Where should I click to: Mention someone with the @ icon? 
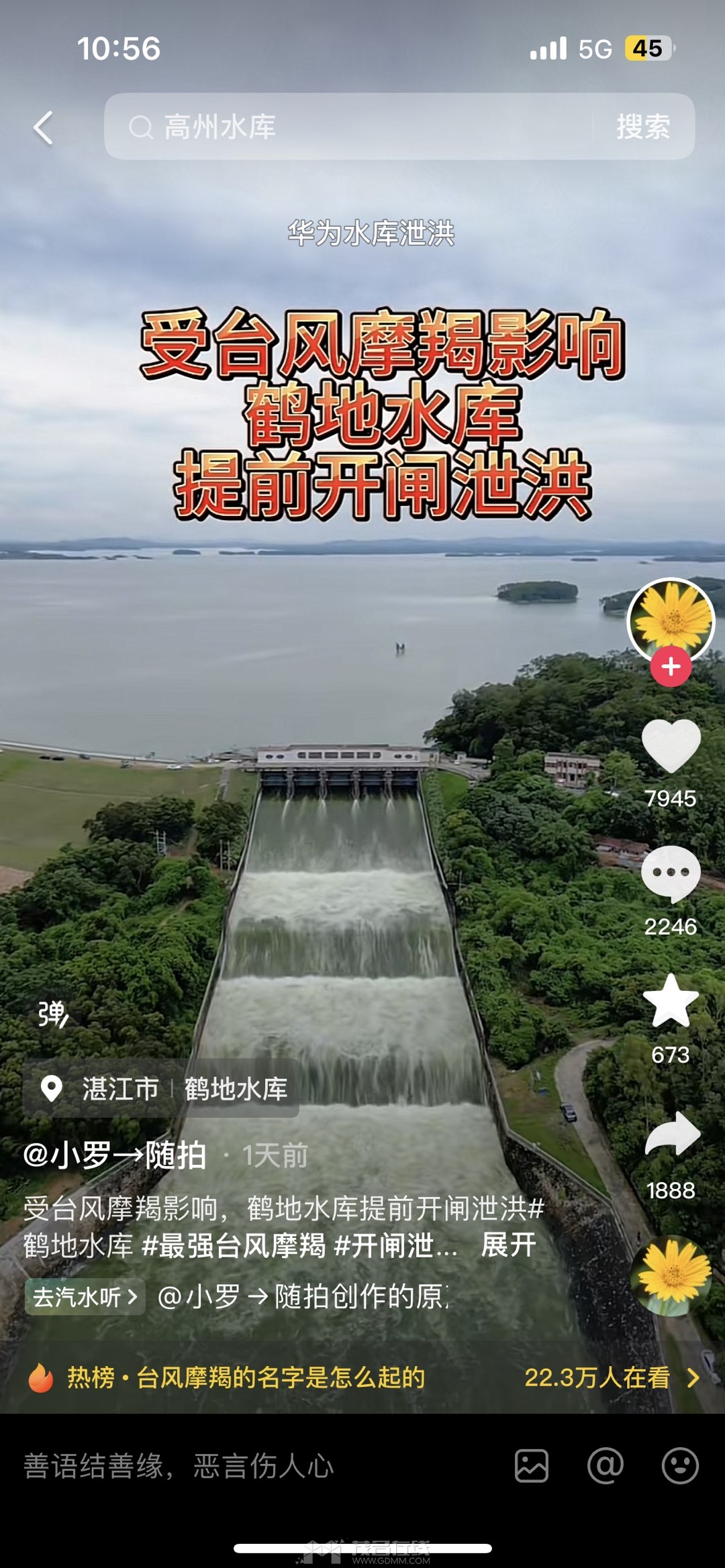[x=606, y=1466]
